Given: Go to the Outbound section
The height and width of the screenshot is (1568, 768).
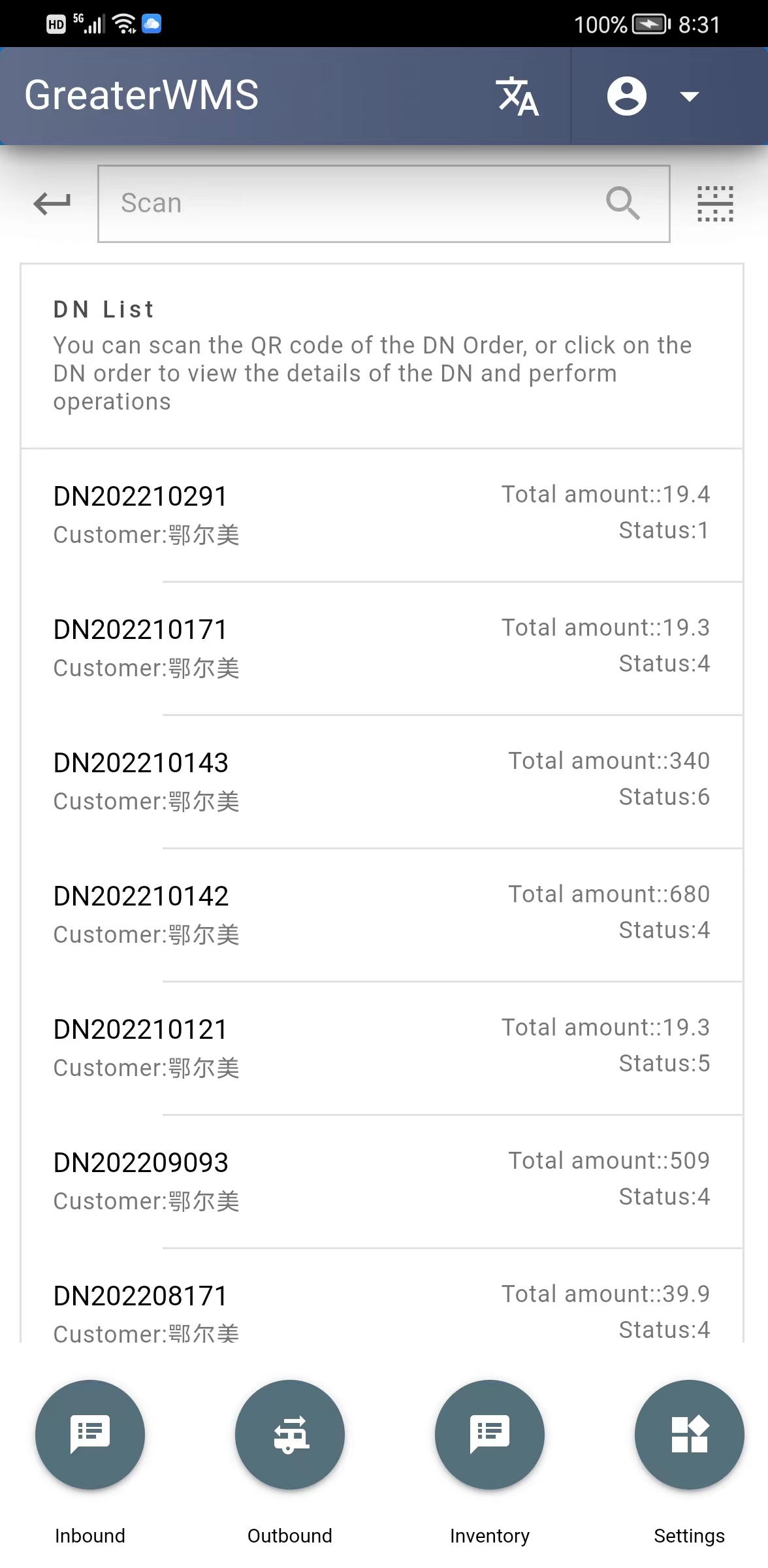Looking at the screenshot, I should 290,1435.
